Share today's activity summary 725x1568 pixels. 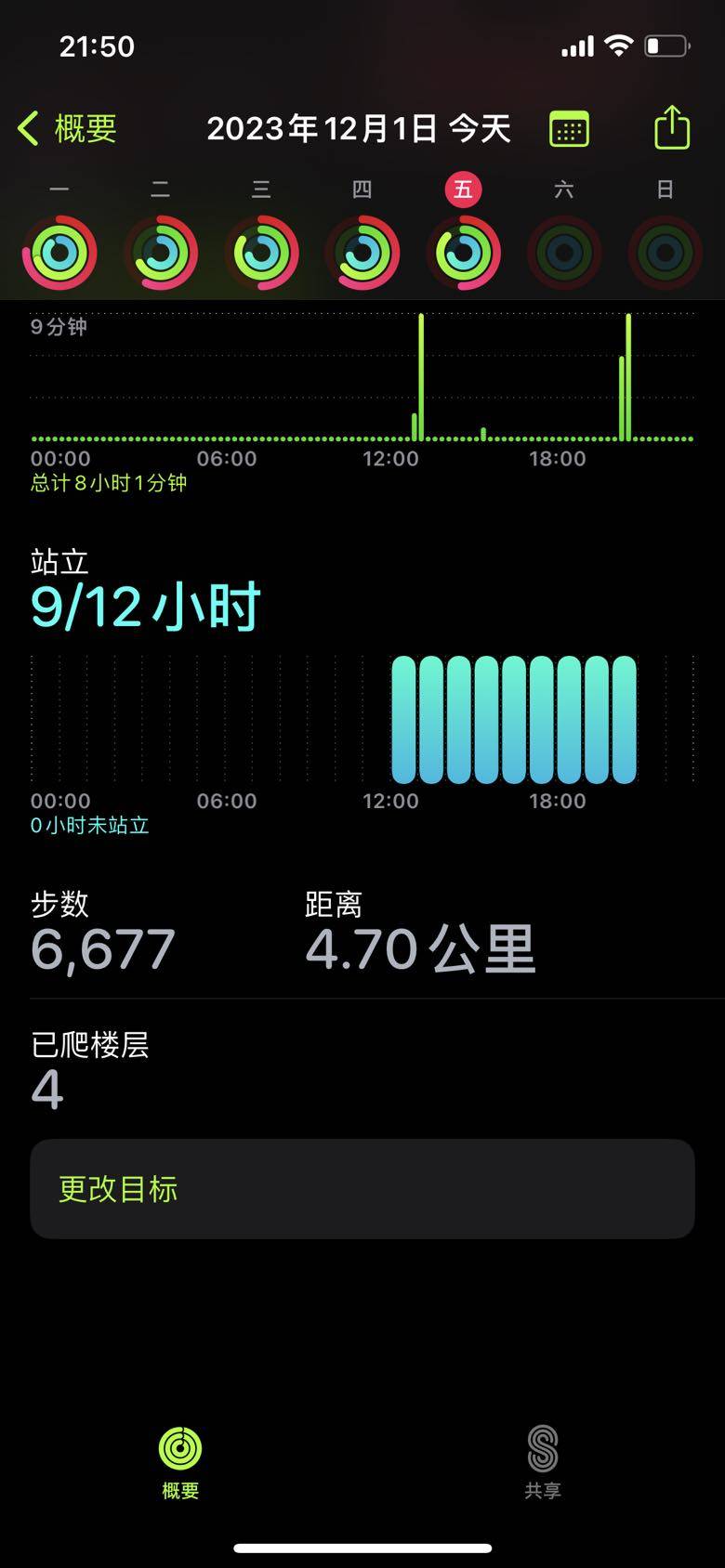tap(671, 128)
